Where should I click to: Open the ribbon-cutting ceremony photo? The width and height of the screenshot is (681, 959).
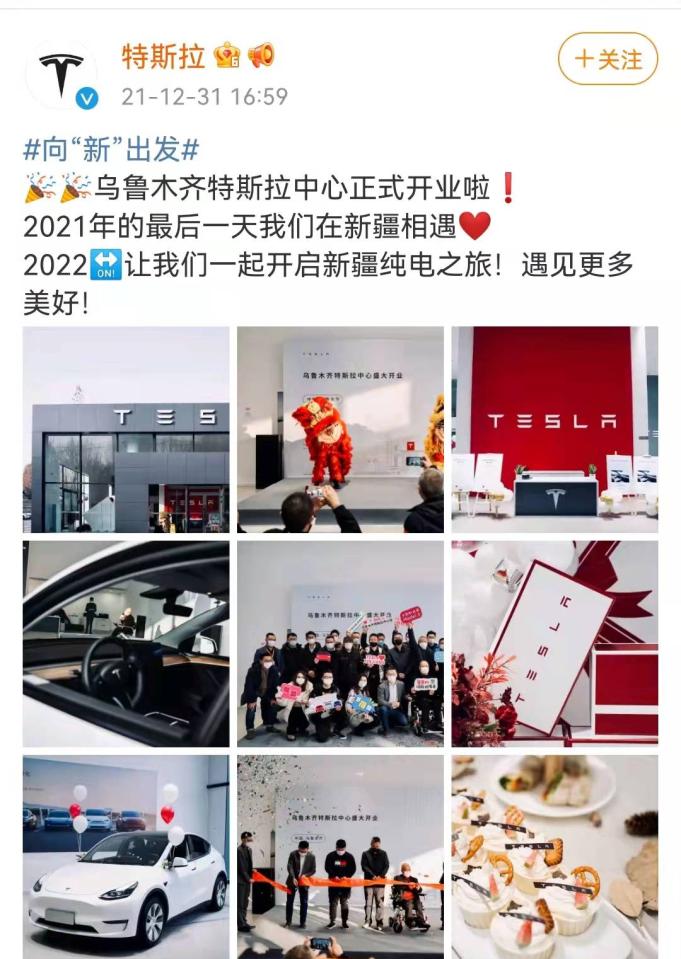(x=340, y=856)
